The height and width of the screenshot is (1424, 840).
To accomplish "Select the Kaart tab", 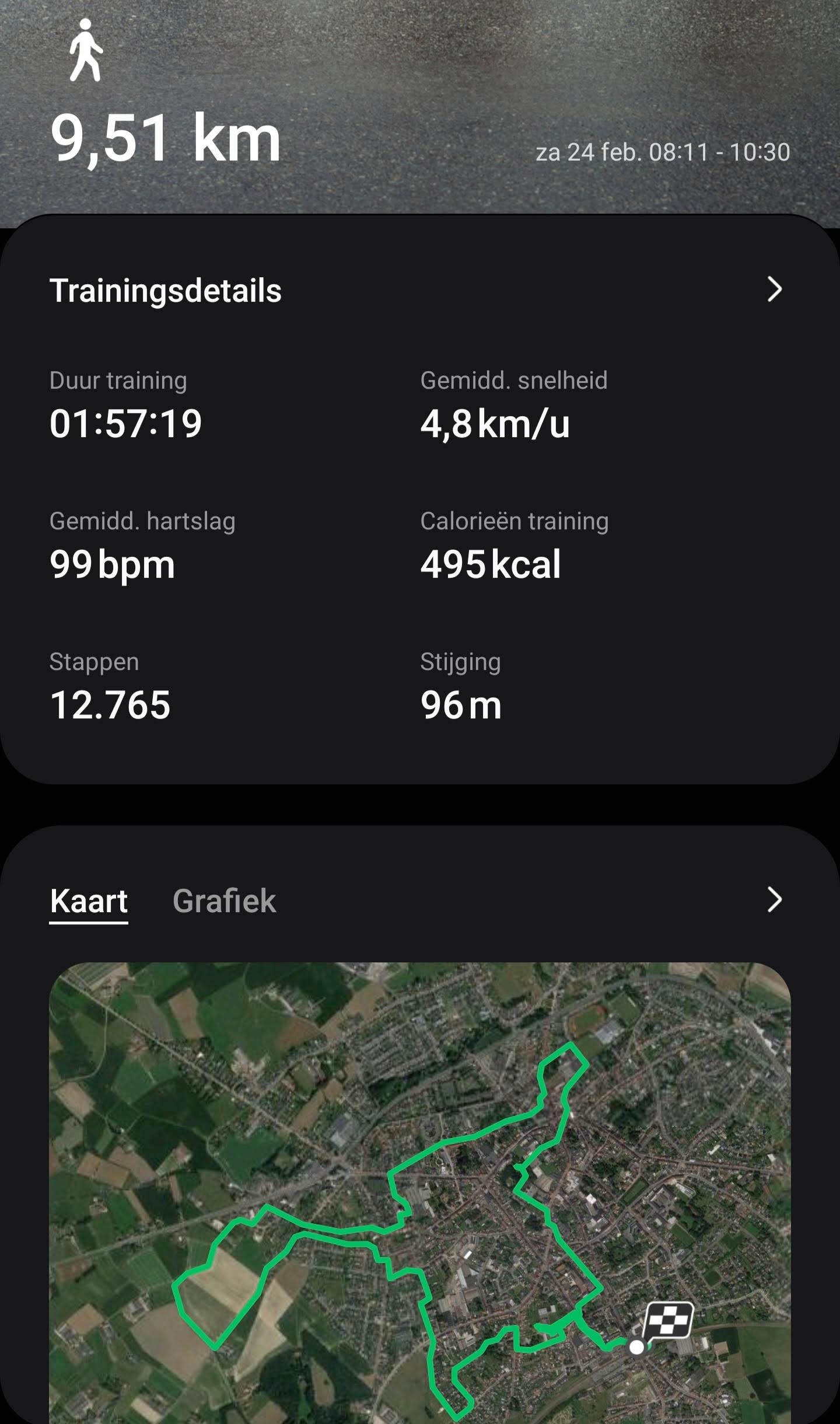I will pyautogui.click(x=89, y=901).
